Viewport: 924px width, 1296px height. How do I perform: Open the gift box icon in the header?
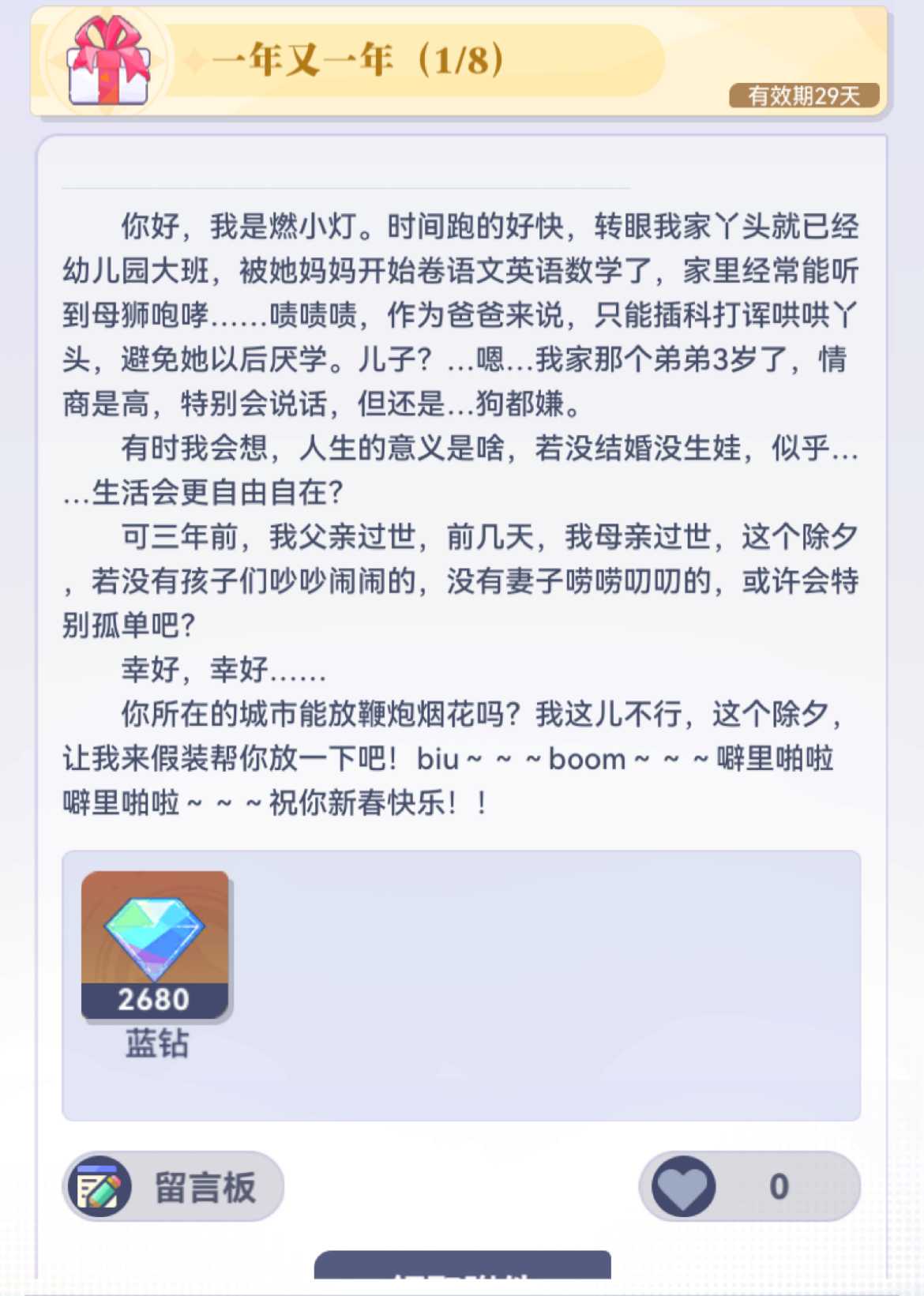108,62
